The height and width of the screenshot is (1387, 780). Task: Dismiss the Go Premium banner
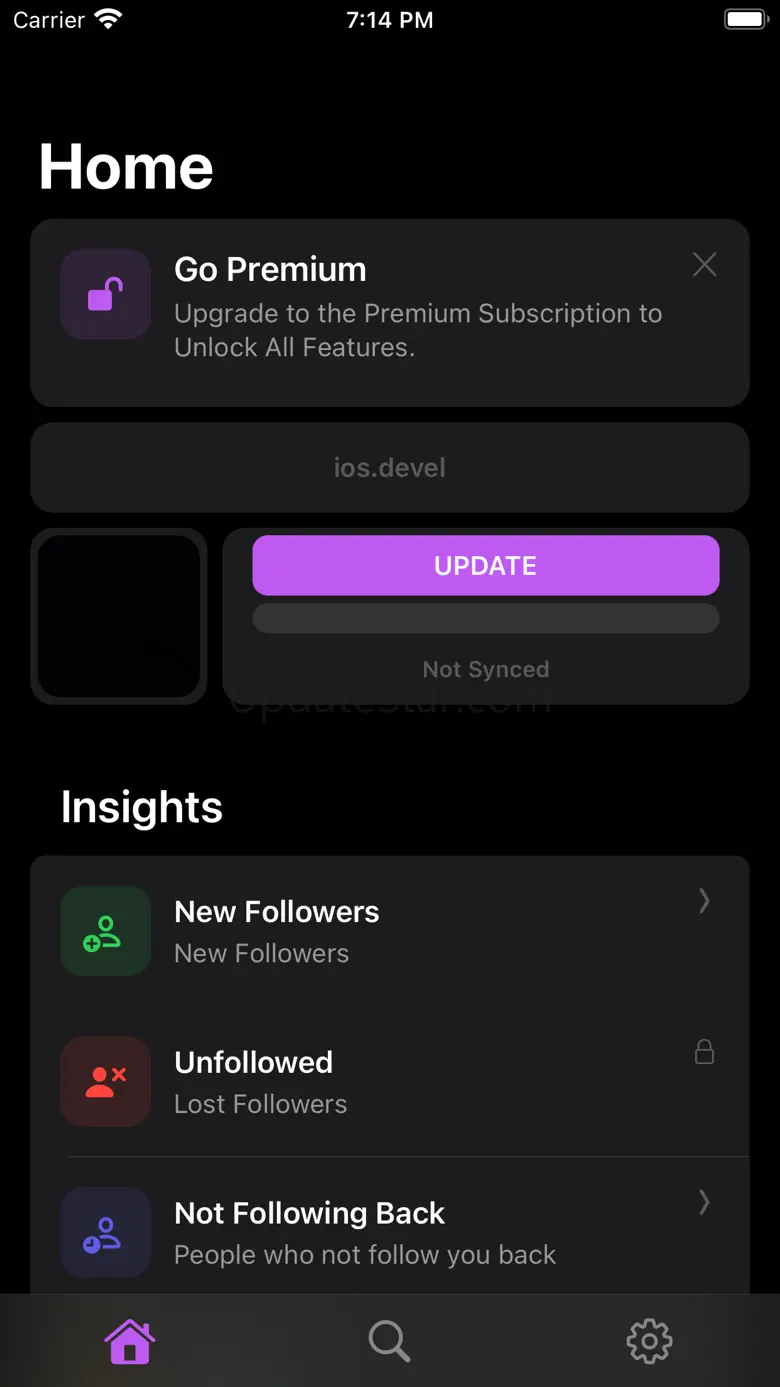704,265
